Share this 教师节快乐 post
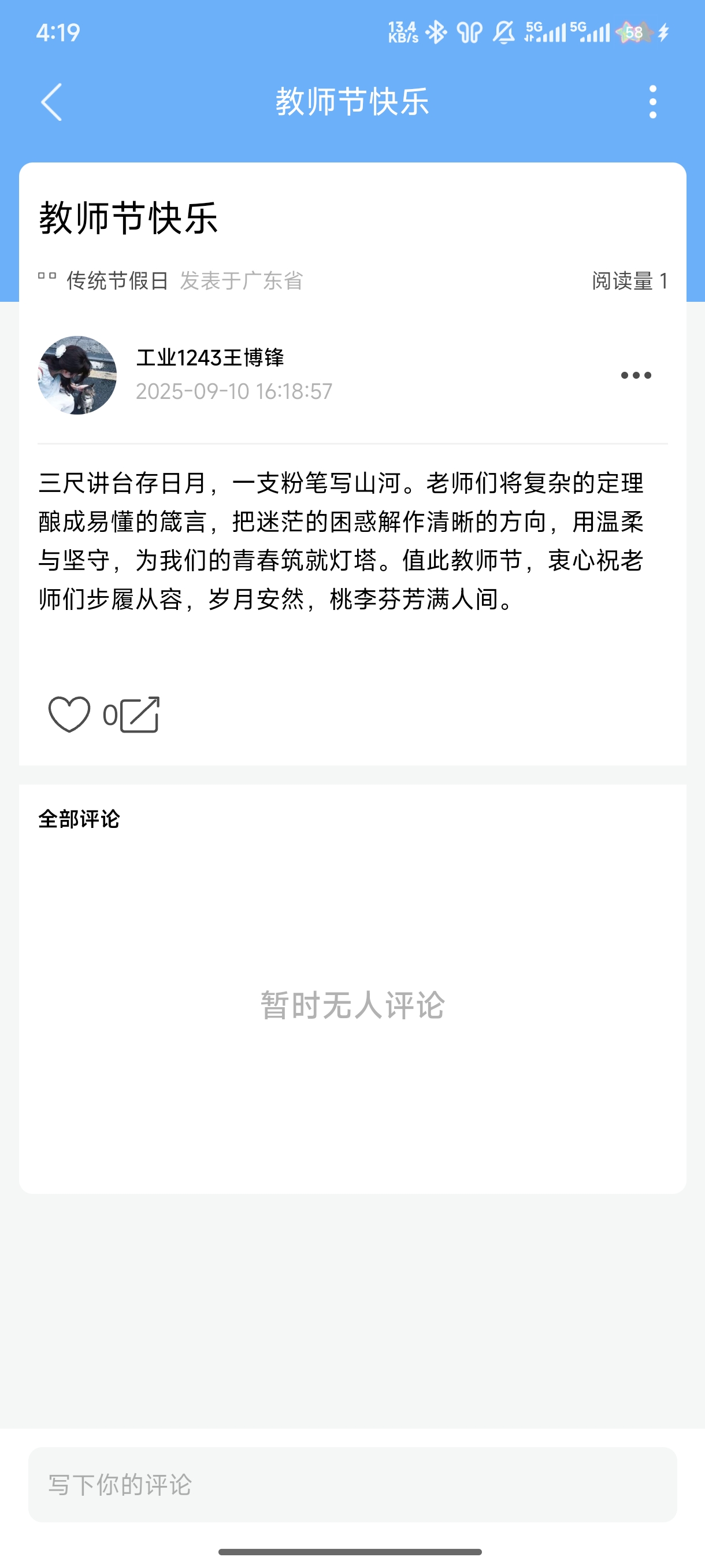 [140, 714]
